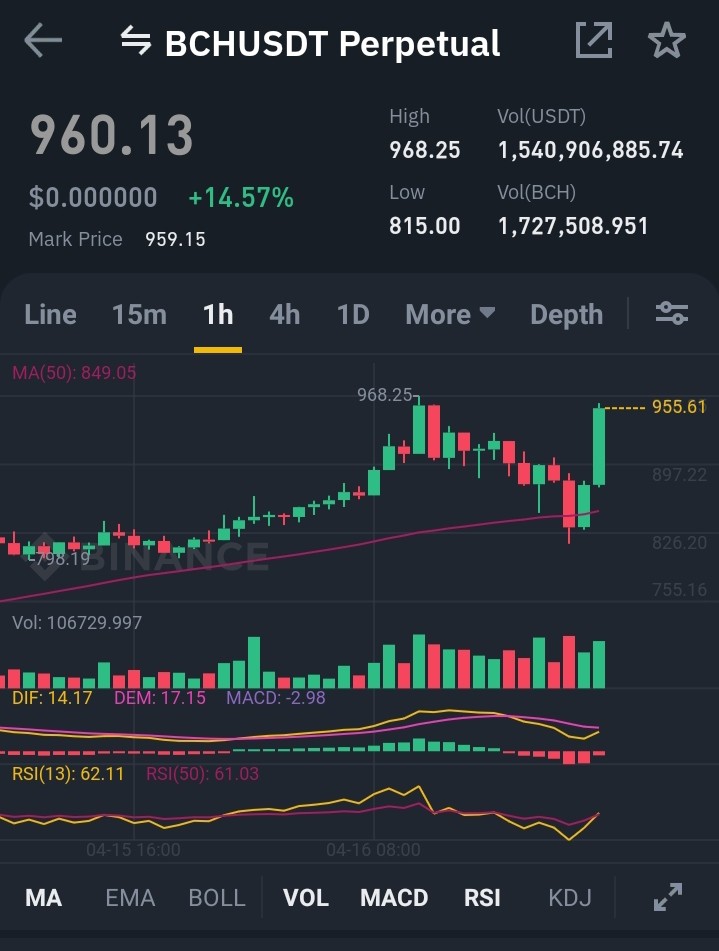The height and width of the screenshot is (951, 719).
Task: Open chart indicator settings sliders icon
Action: tap(672, 314)
